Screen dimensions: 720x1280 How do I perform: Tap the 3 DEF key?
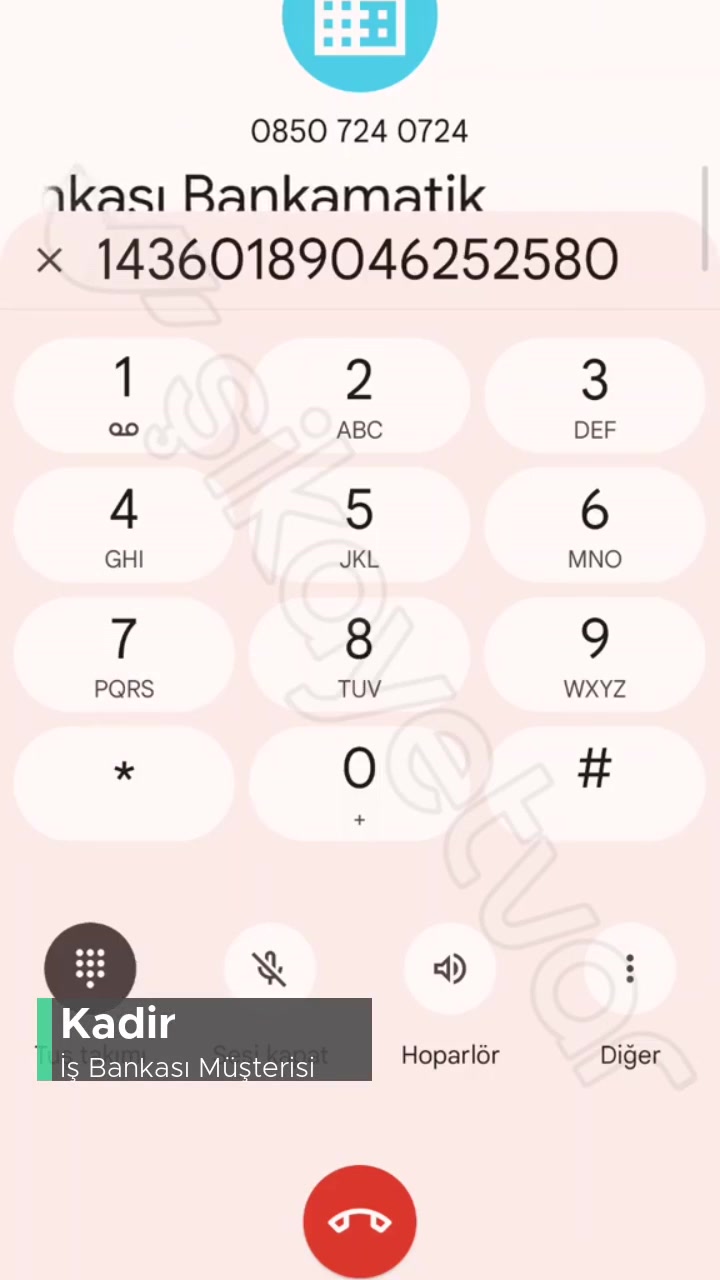594,396
